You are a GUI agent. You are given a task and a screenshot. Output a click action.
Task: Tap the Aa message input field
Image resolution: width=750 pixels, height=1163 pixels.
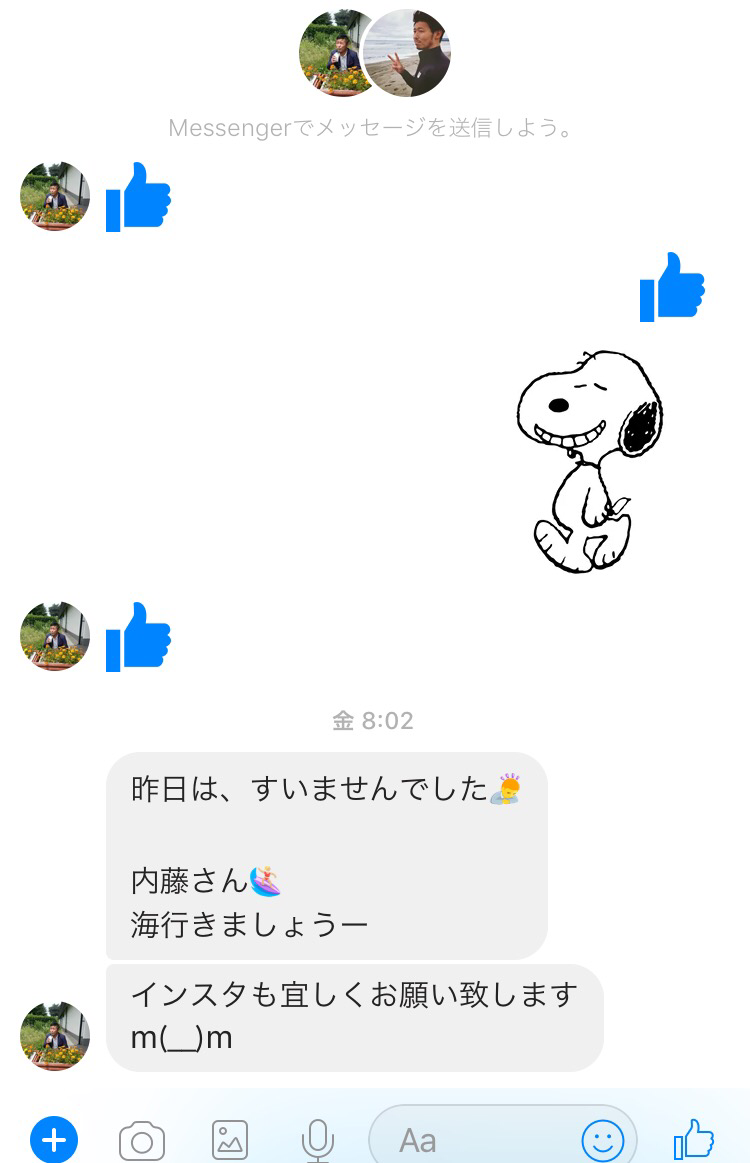(x=470, y=1140)
